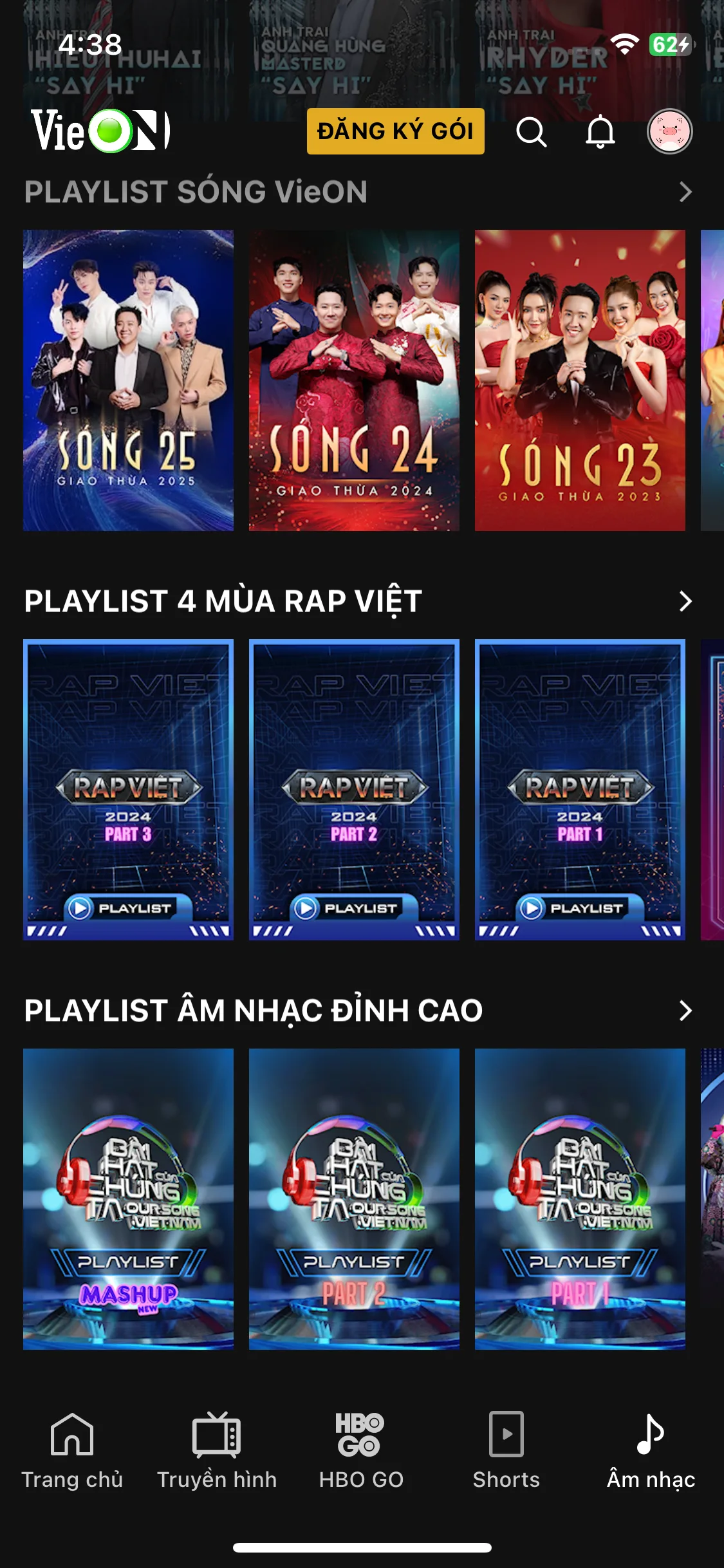Open the Sóng 24 Giao Thừa 2024 playlist
This screenshot has height=1568, width=724.
click(354, 380)
